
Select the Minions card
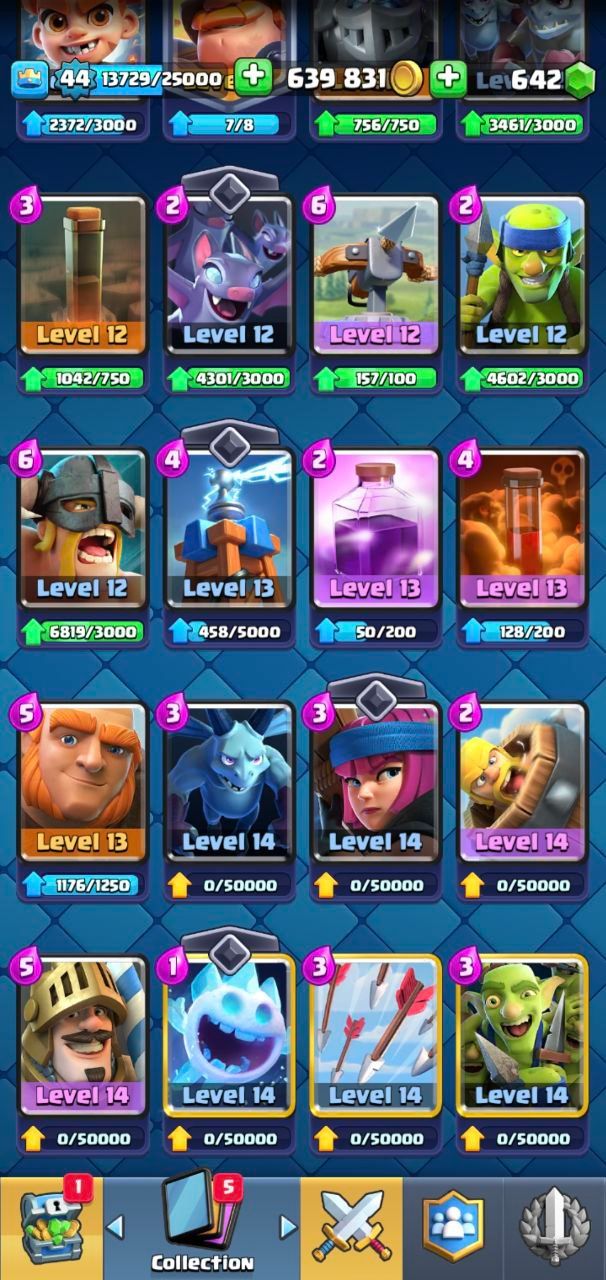coord(229,781)
